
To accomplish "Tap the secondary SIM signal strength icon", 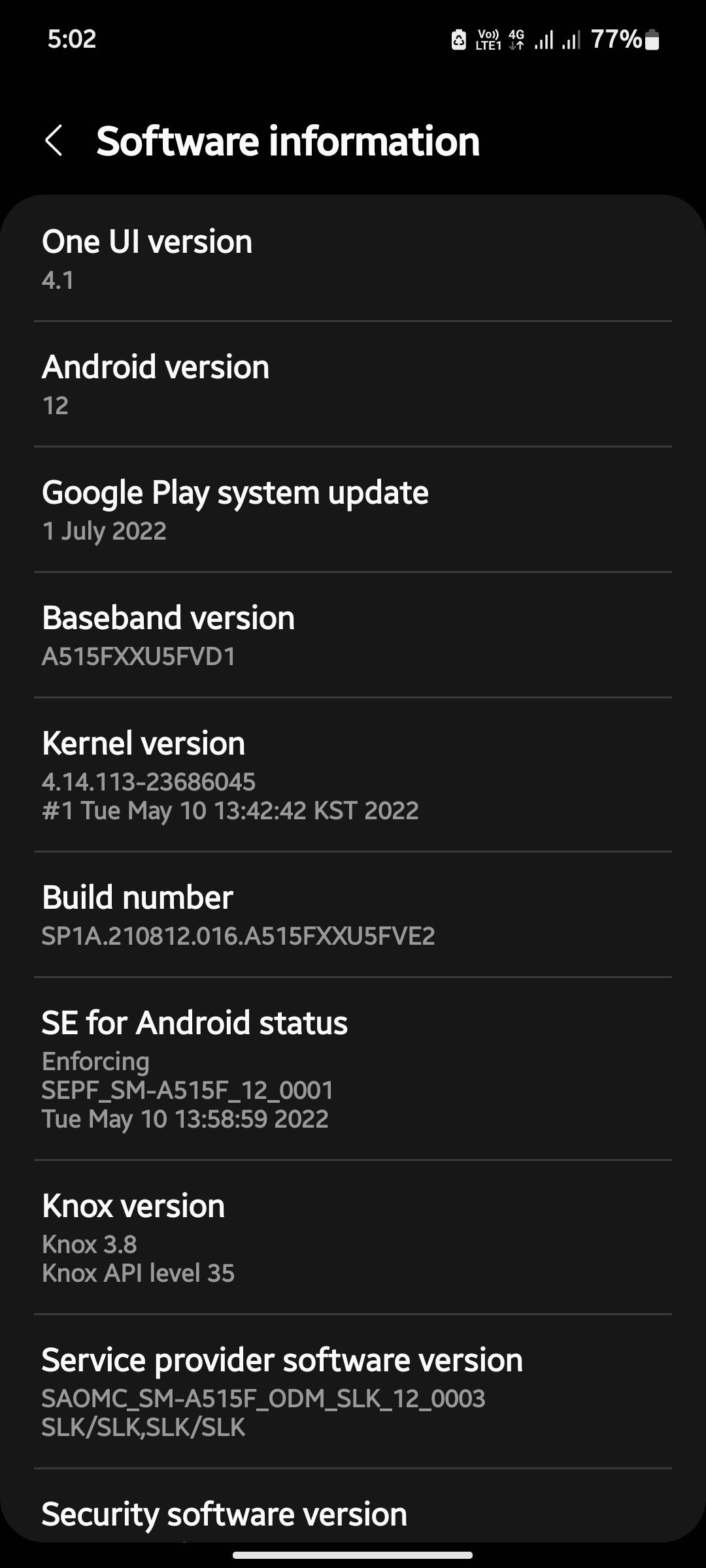I will pyautogui.click(x=571, y=39).
